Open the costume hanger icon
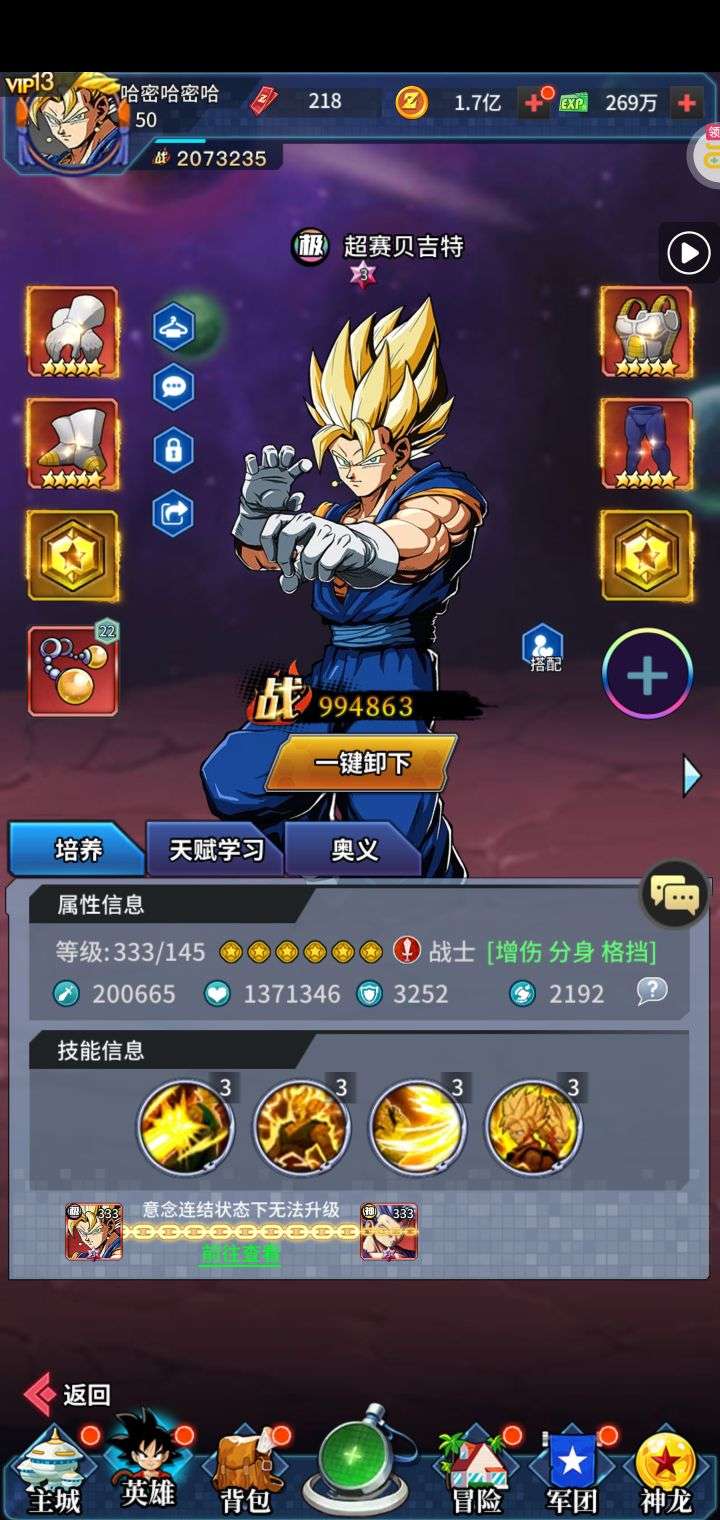This screenshot has height=1520, width=720. click(x=173, y=327)
